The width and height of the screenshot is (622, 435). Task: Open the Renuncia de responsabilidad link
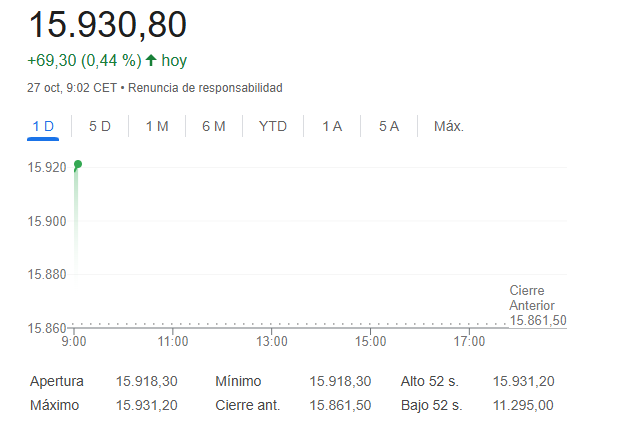coord(205,88)
